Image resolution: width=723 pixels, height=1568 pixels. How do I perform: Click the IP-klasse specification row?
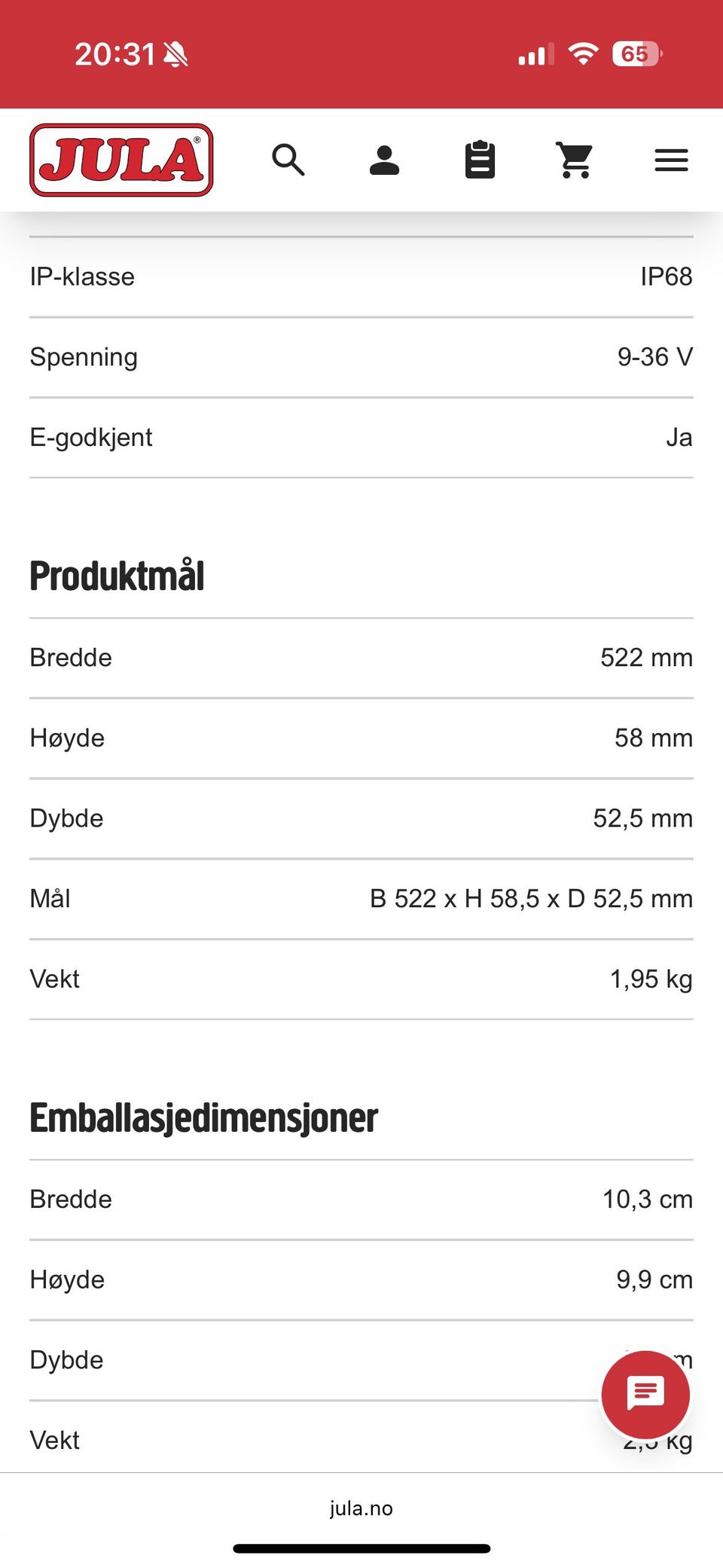click(x=361, y=277)
